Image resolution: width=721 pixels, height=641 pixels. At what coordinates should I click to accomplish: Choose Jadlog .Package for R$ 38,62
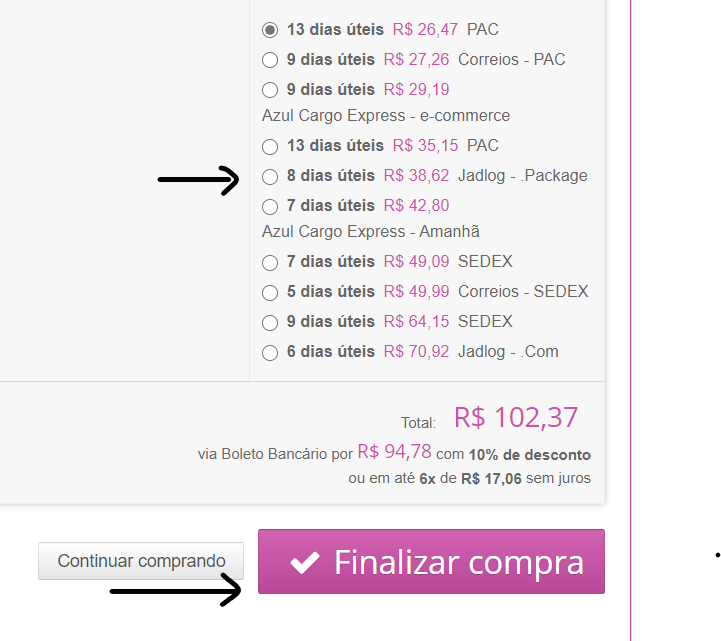pos(270,176)
